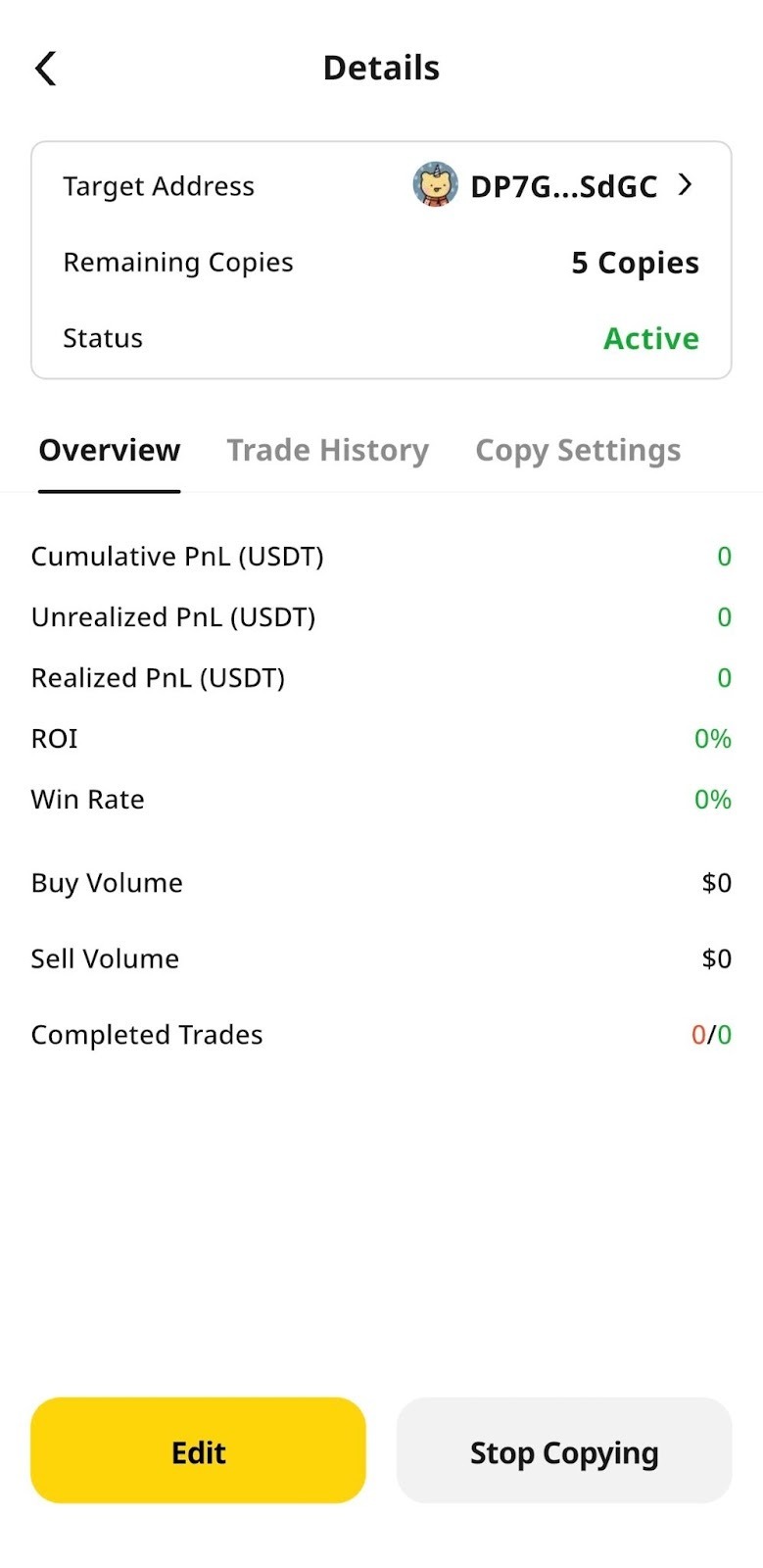Go back from the Details screen
The height and width of the screenshot is (1568, 763).
(x=46, y=69)
